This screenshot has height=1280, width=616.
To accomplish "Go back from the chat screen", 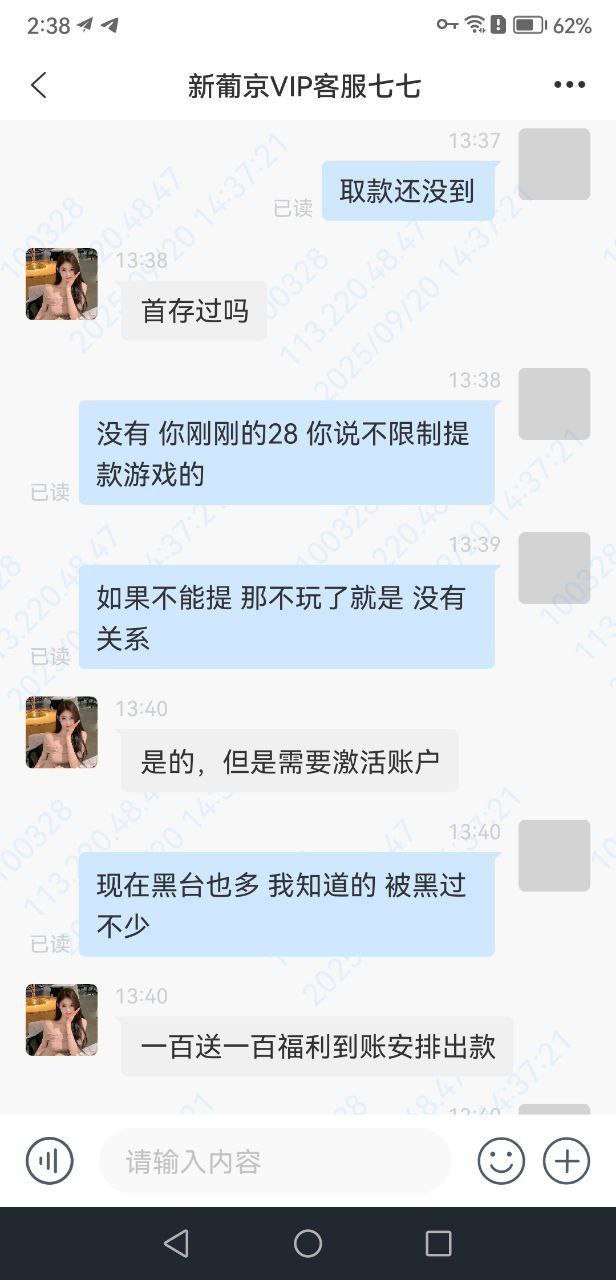I will 39,86.
